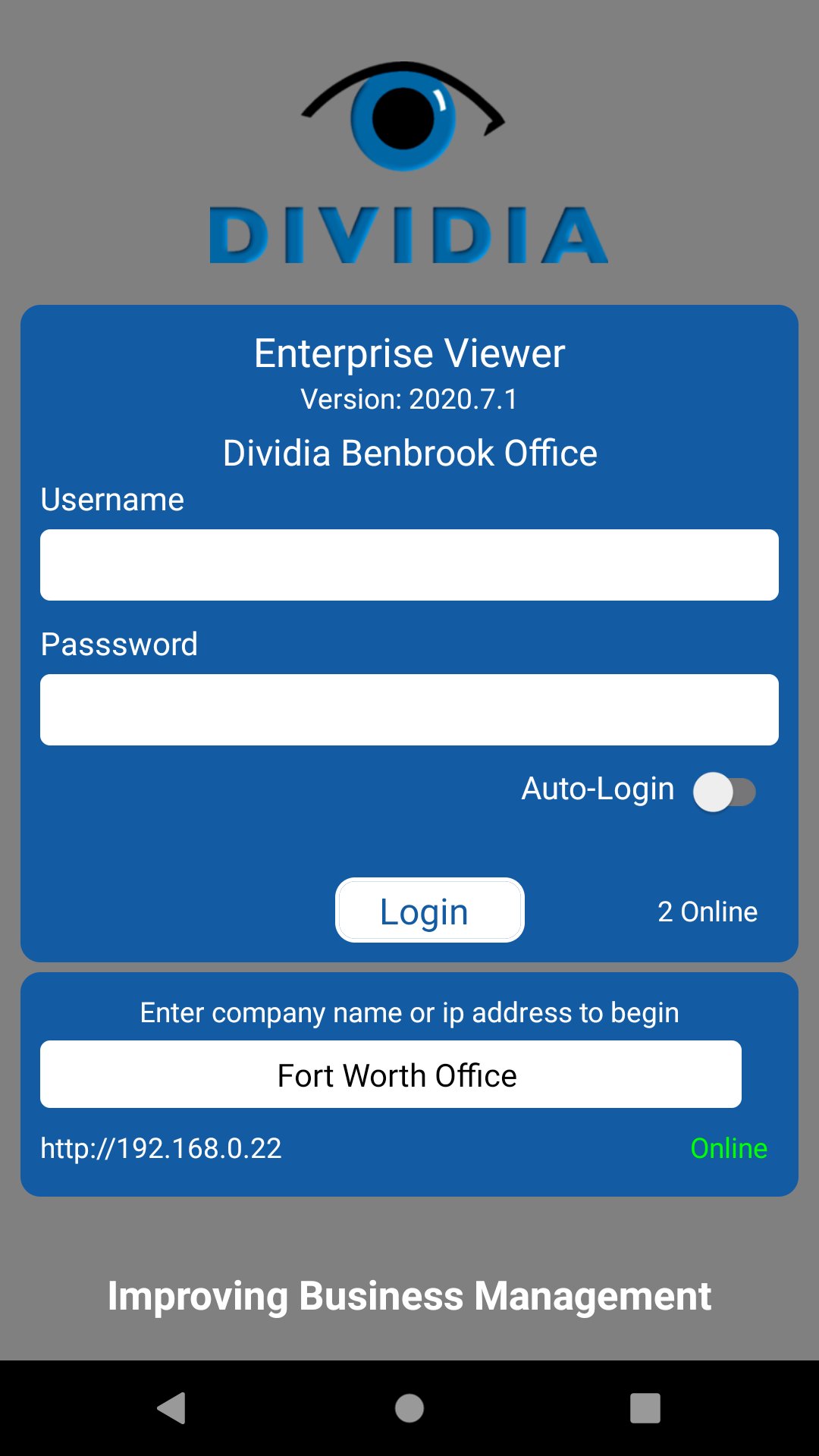Viewport: 819px width, 1456px height.
Task: Tap the Auto-Login label text
Action: [598, 789]
